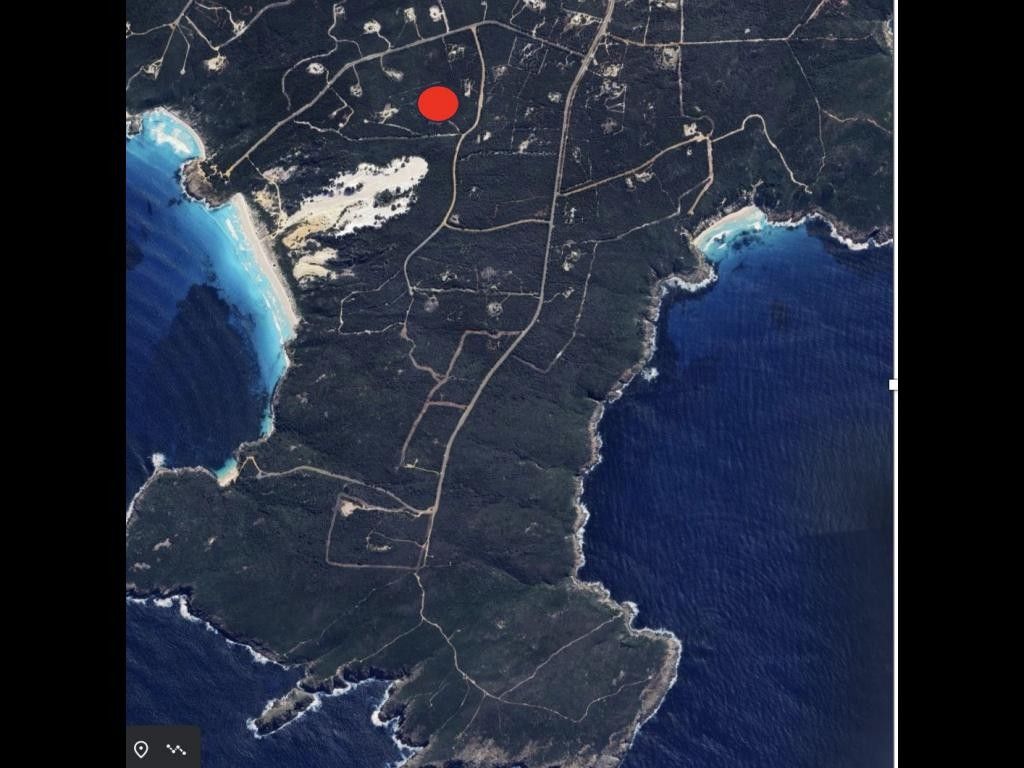Select the path drawing tool
Viewport: 1024px width, 768px height.
pos(177,749)
